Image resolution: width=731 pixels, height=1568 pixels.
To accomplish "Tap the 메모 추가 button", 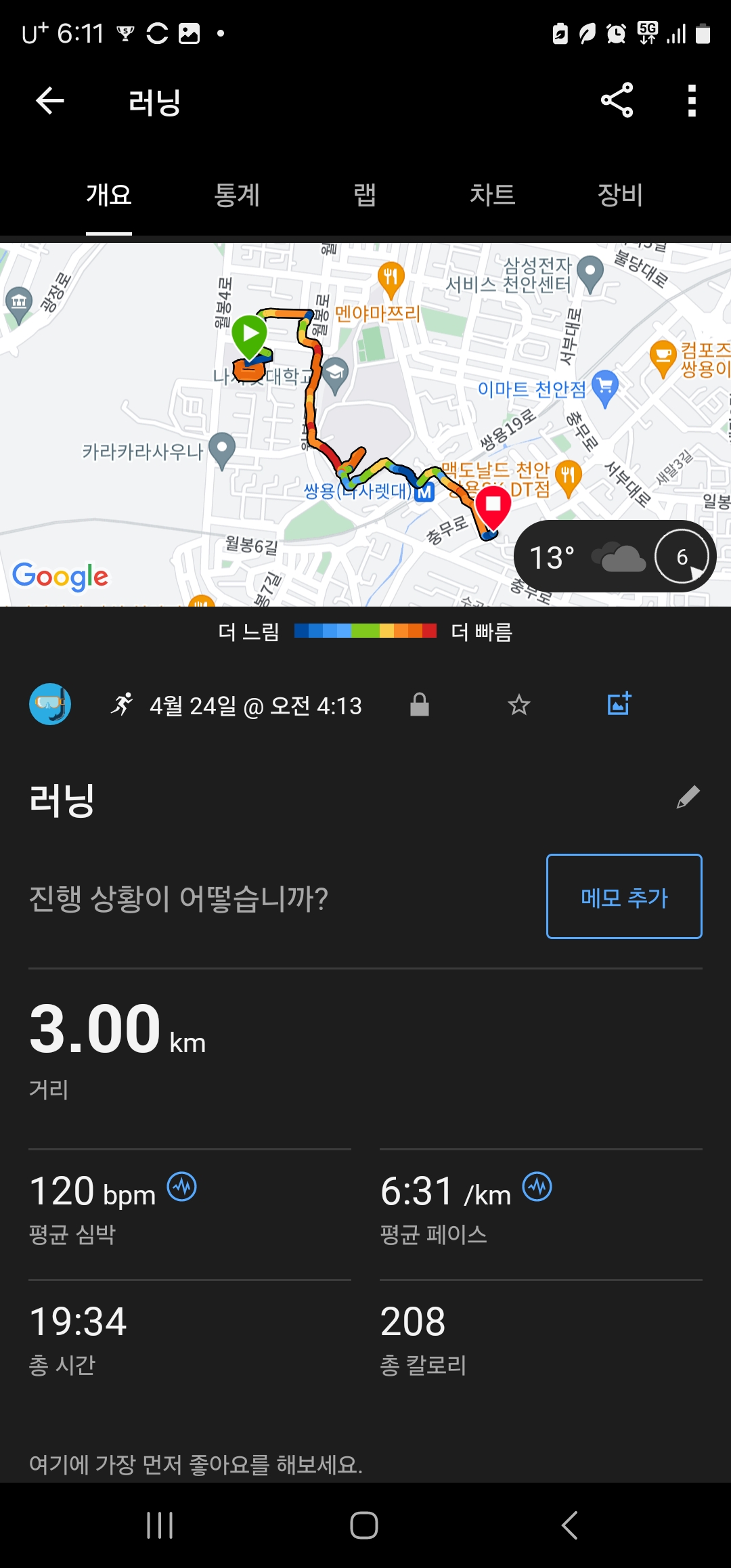I will [x=624, y=896].
